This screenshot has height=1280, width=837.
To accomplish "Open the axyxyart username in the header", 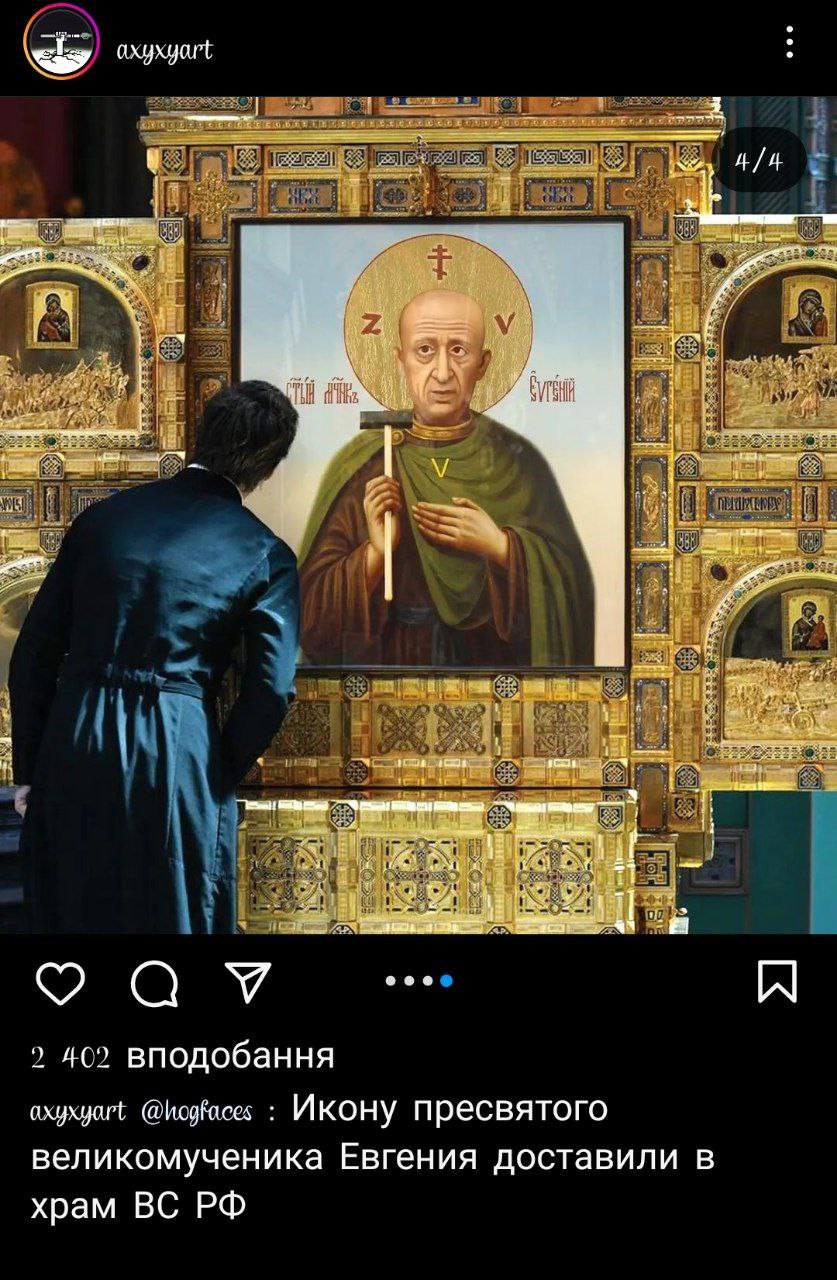I will (x=165, y=49).
